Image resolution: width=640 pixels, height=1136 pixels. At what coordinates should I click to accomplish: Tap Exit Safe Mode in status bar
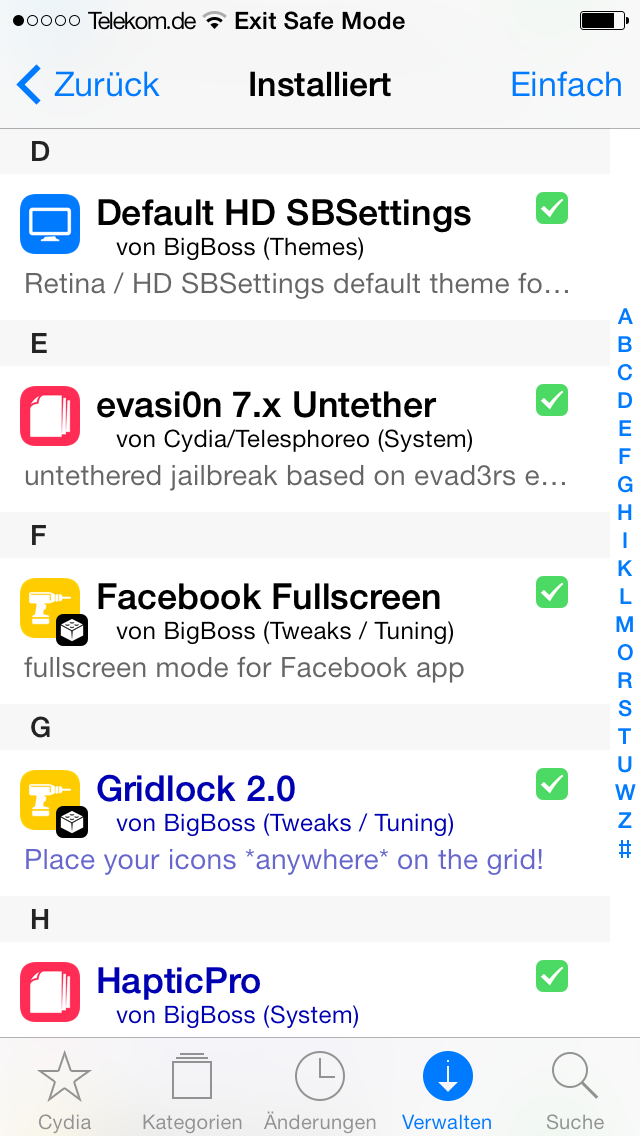point(319,21)
